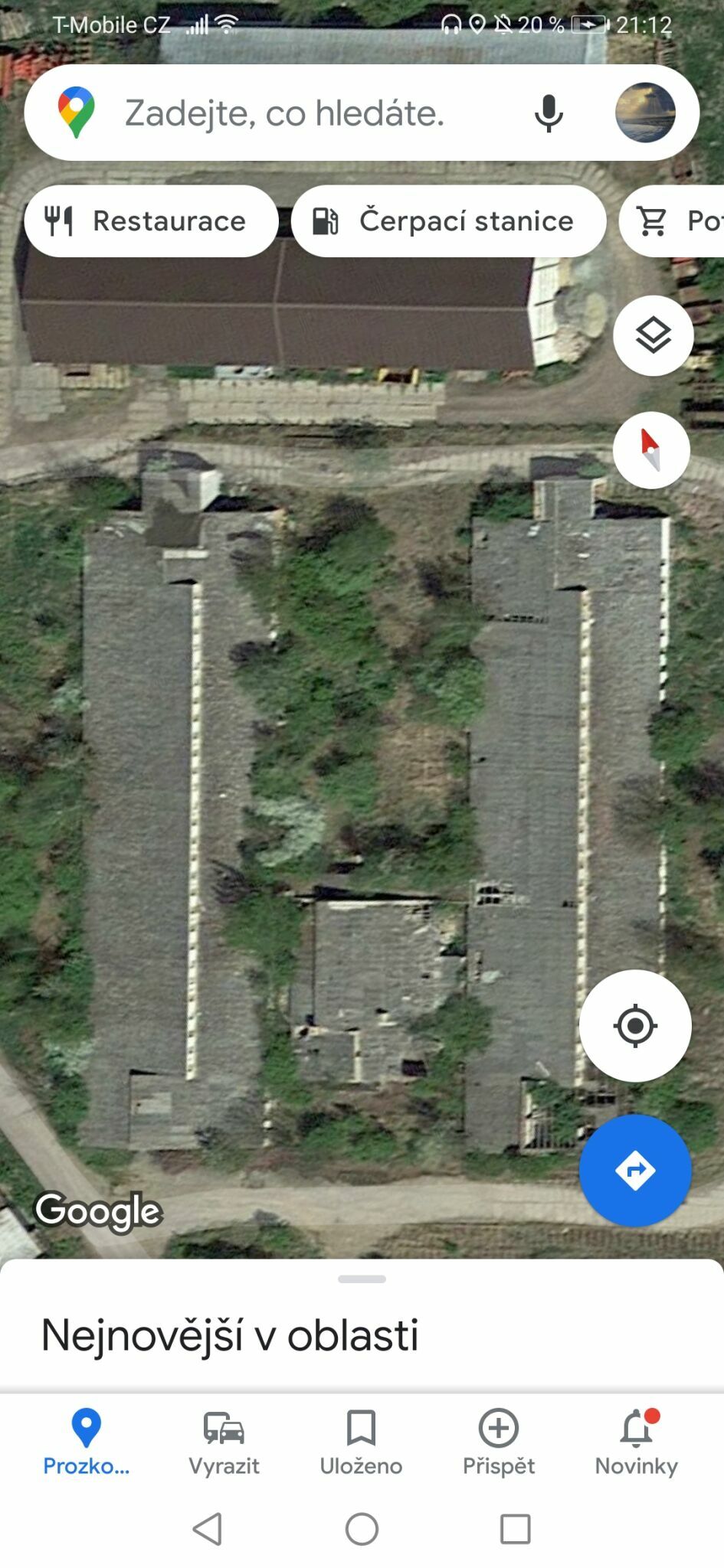The width and height of the screenshot is (724, 1568).
Task: Switch to the Přispět tab
Action: [x=499, y=1442]
